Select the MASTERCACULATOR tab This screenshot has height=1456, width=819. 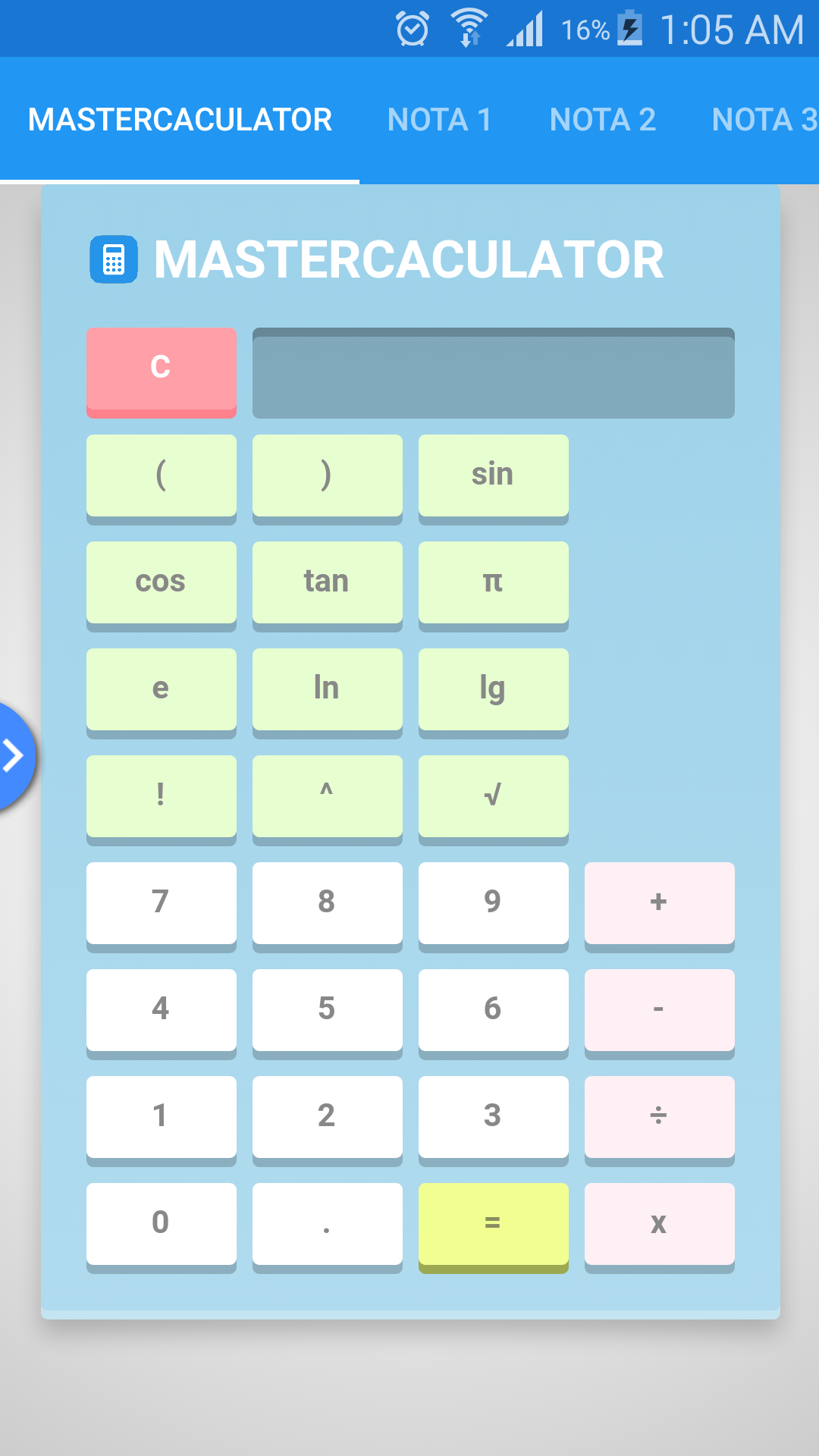pyautogui.click(x=178, y=119)
